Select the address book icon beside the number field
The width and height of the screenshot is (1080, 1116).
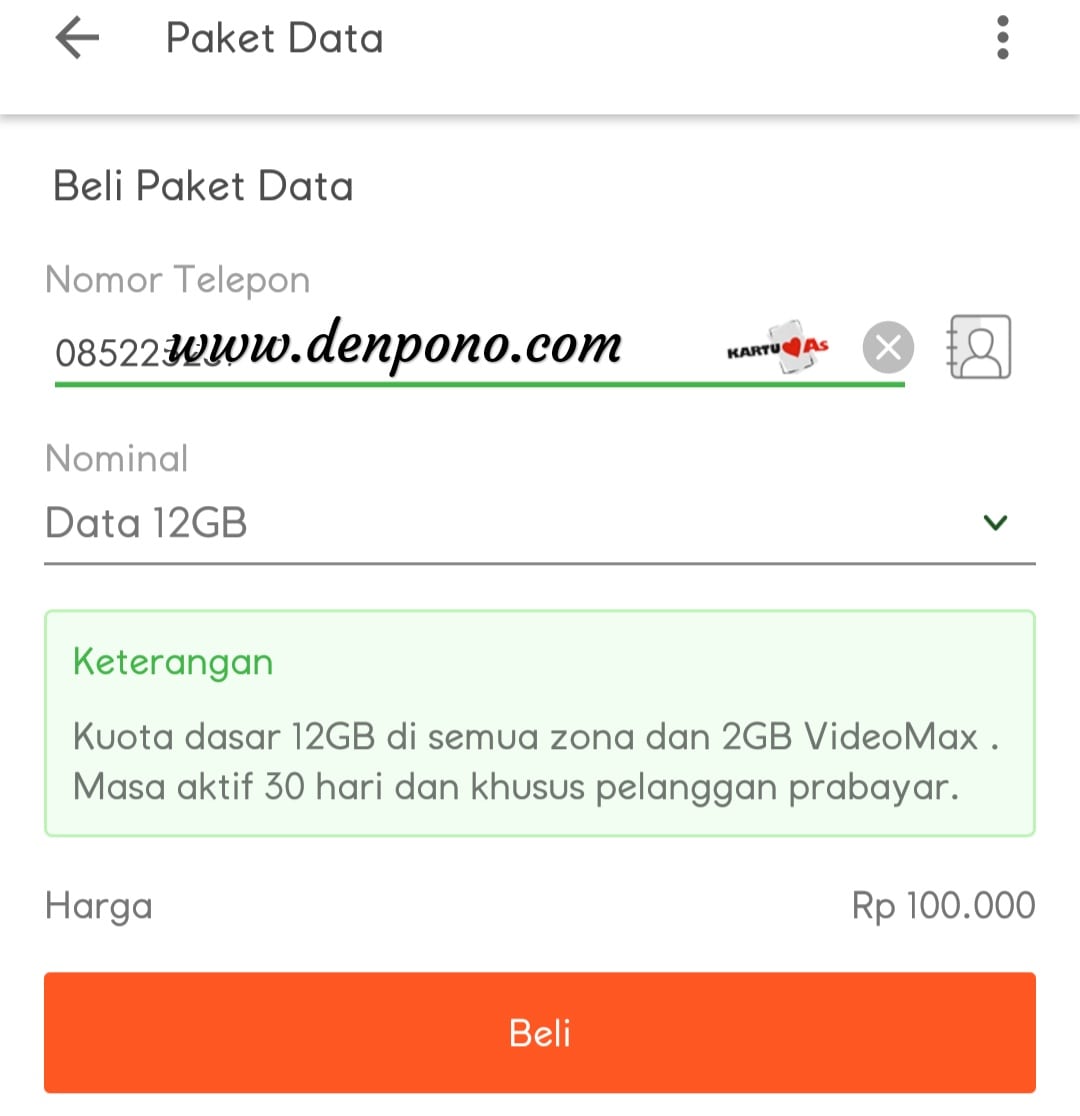[977, 346]
